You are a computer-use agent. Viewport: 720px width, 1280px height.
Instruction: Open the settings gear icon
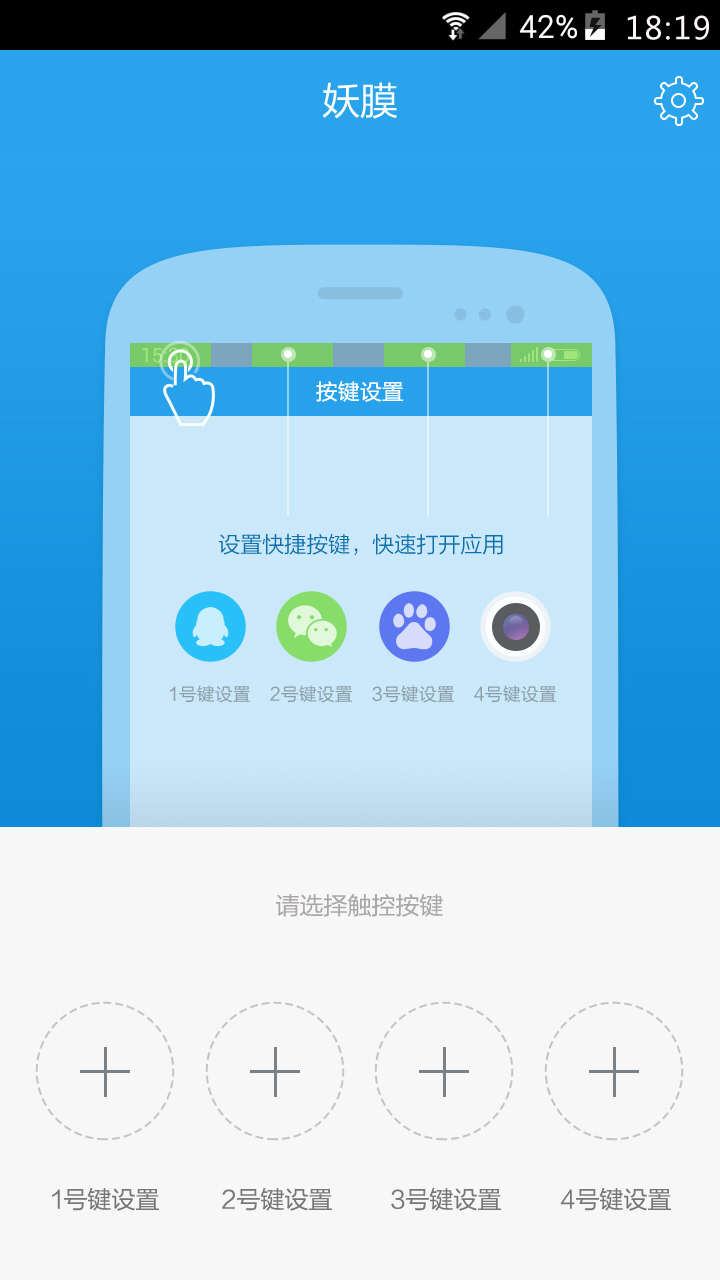click(x=678, y=101)
